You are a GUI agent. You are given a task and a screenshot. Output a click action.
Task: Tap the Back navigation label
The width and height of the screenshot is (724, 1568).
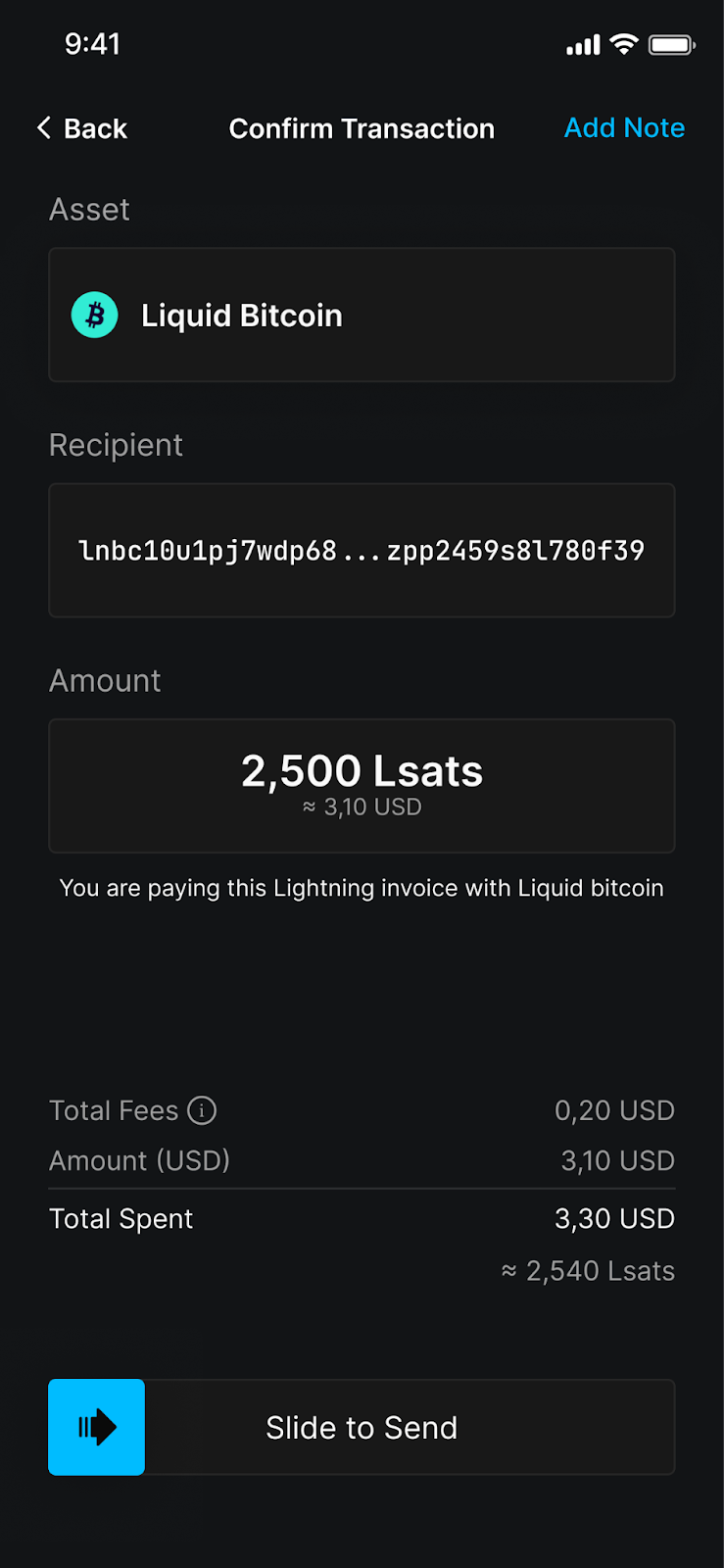pos(95,128)
